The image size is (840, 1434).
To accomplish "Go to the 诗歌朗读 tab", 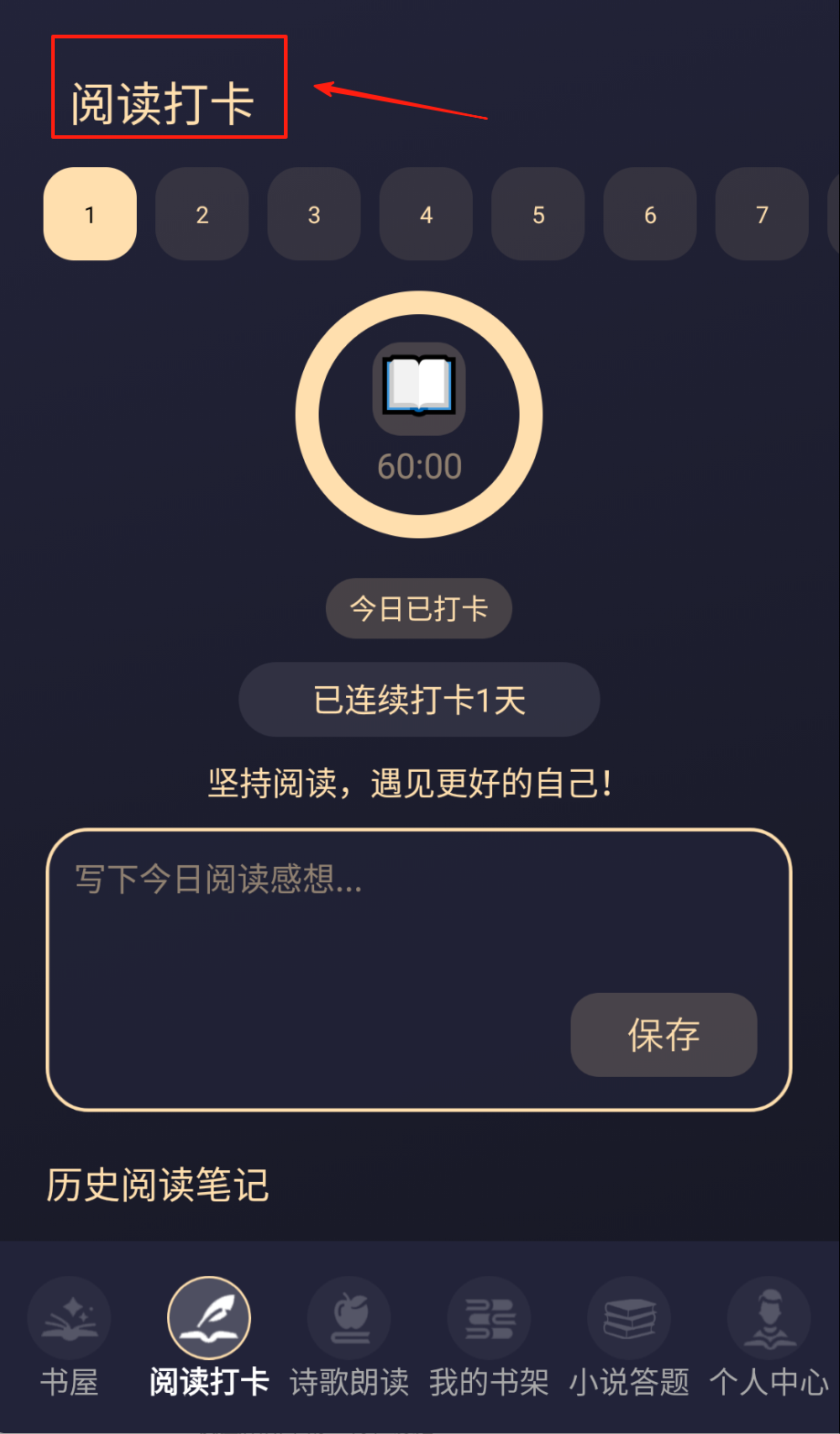I will point(349,1337).
